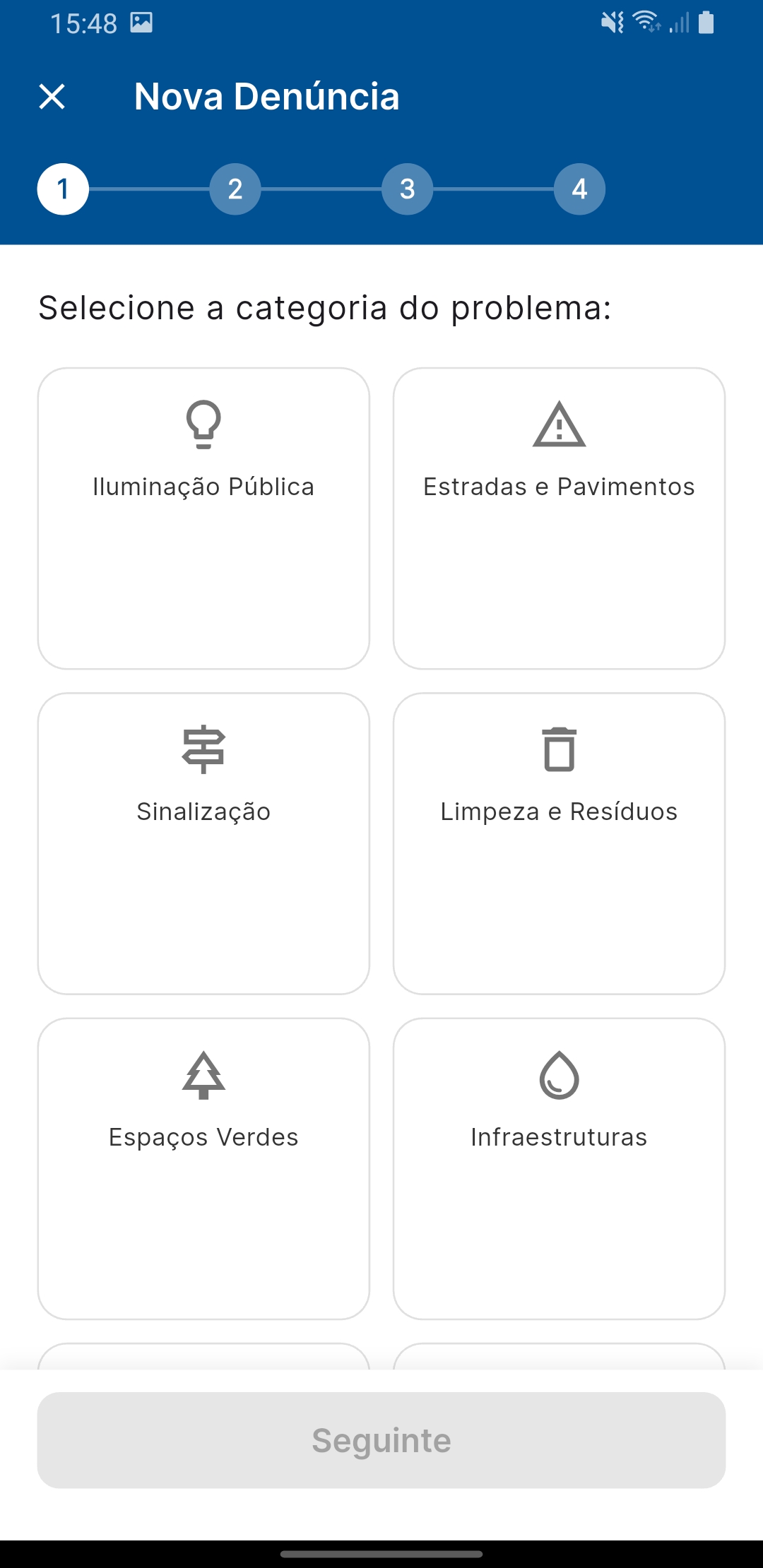The image size is (763, 1568).
Task: Go to step 3 in the stepper
Action: point(408,189)
